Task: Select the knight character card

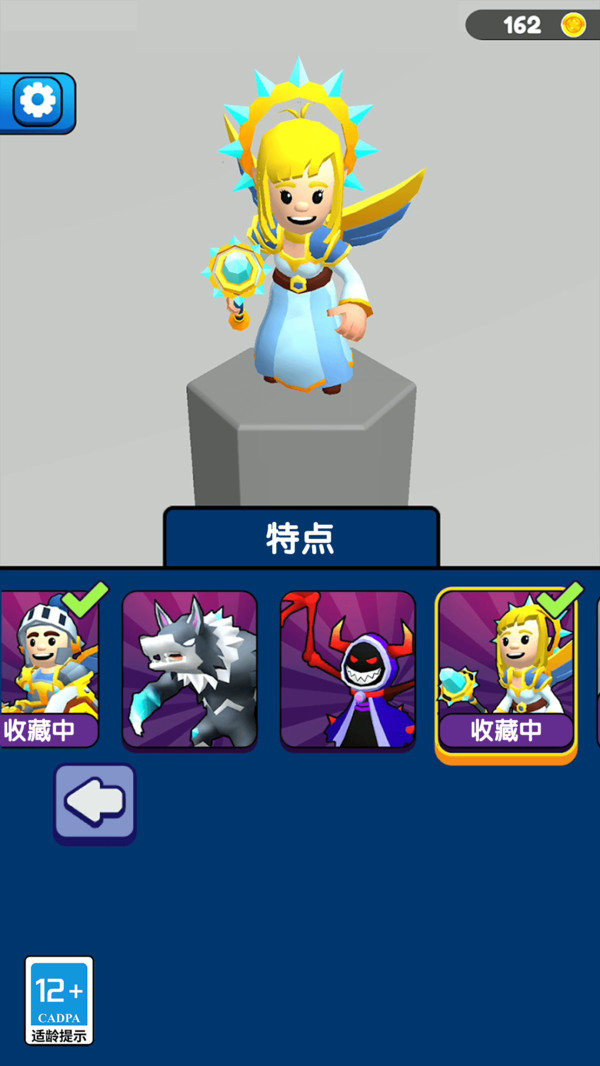Action: click(48, 668)
